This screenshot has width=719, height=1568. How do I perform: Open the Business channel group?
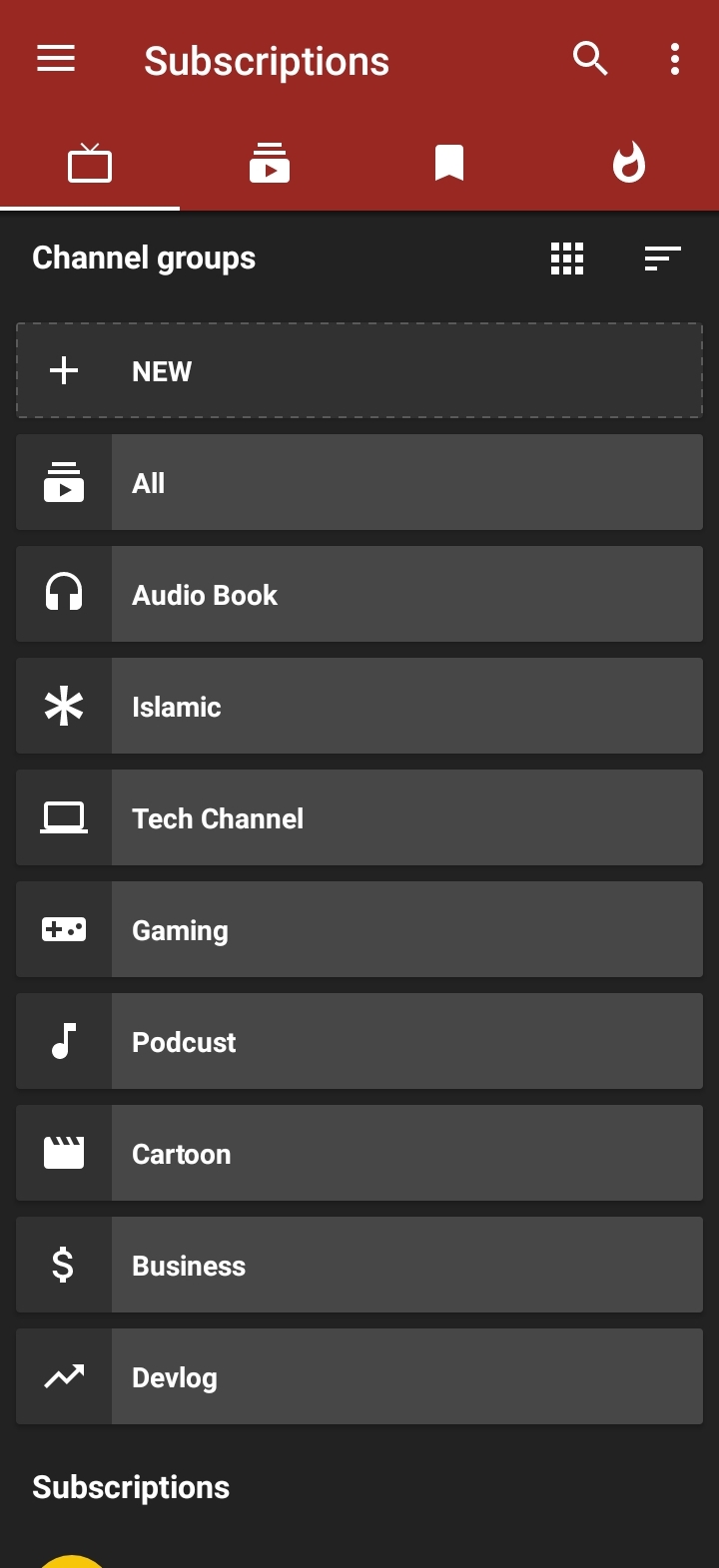(x=359, y=1266)
